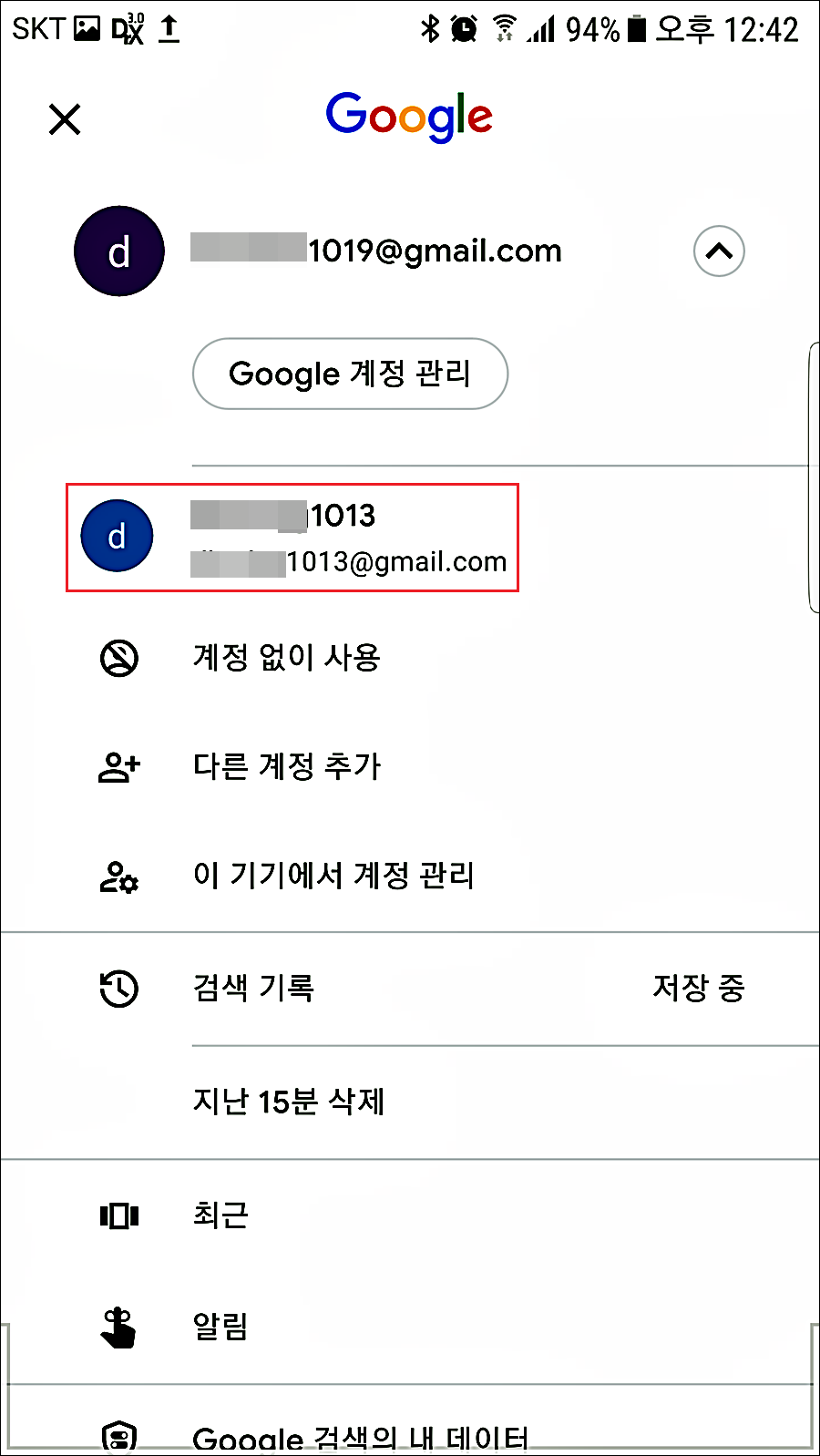This screenshot has width=820, height=1456.
Task: Tap the dark purple 'd' profile avatar
Action: tap(119, 251)
